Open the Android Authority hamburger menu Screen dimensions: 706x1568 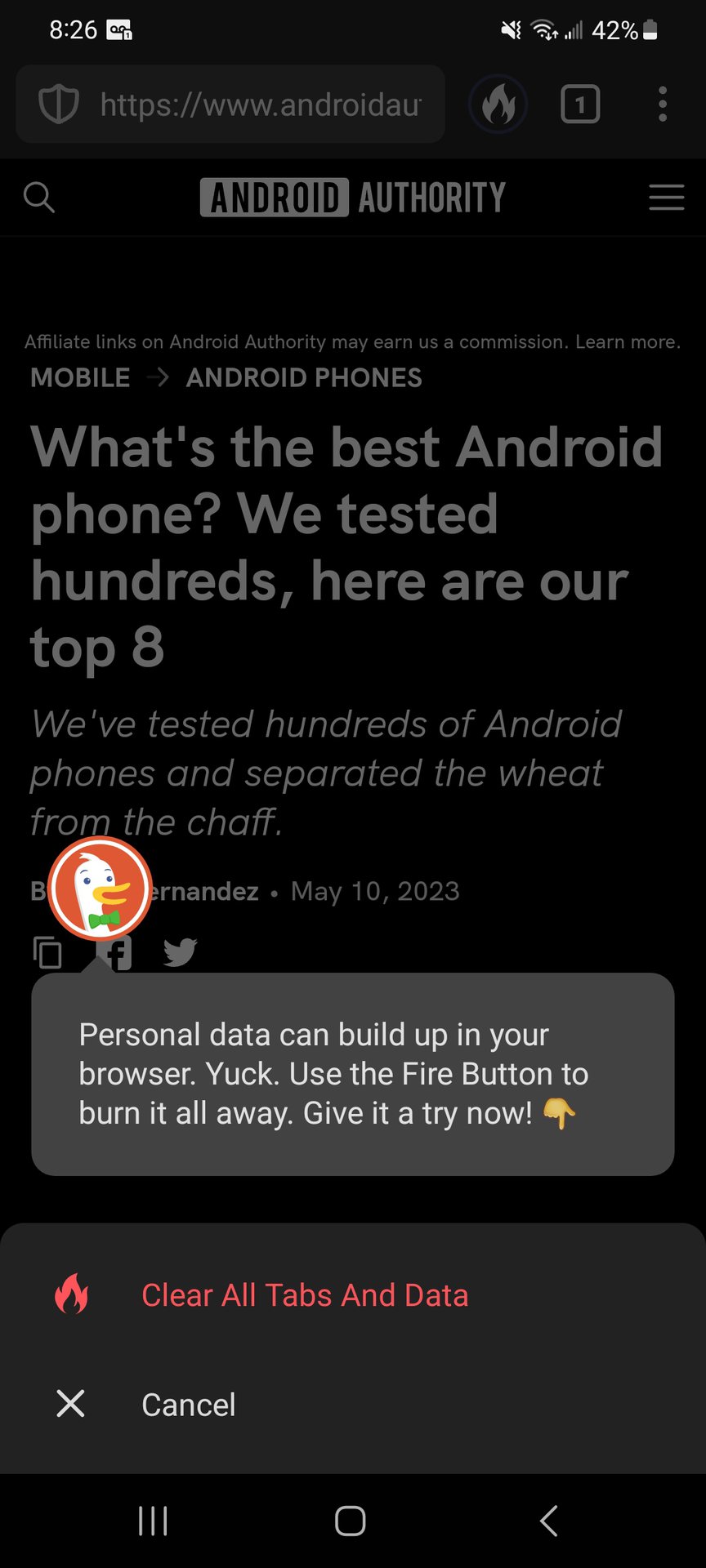(x=666, y=198)
